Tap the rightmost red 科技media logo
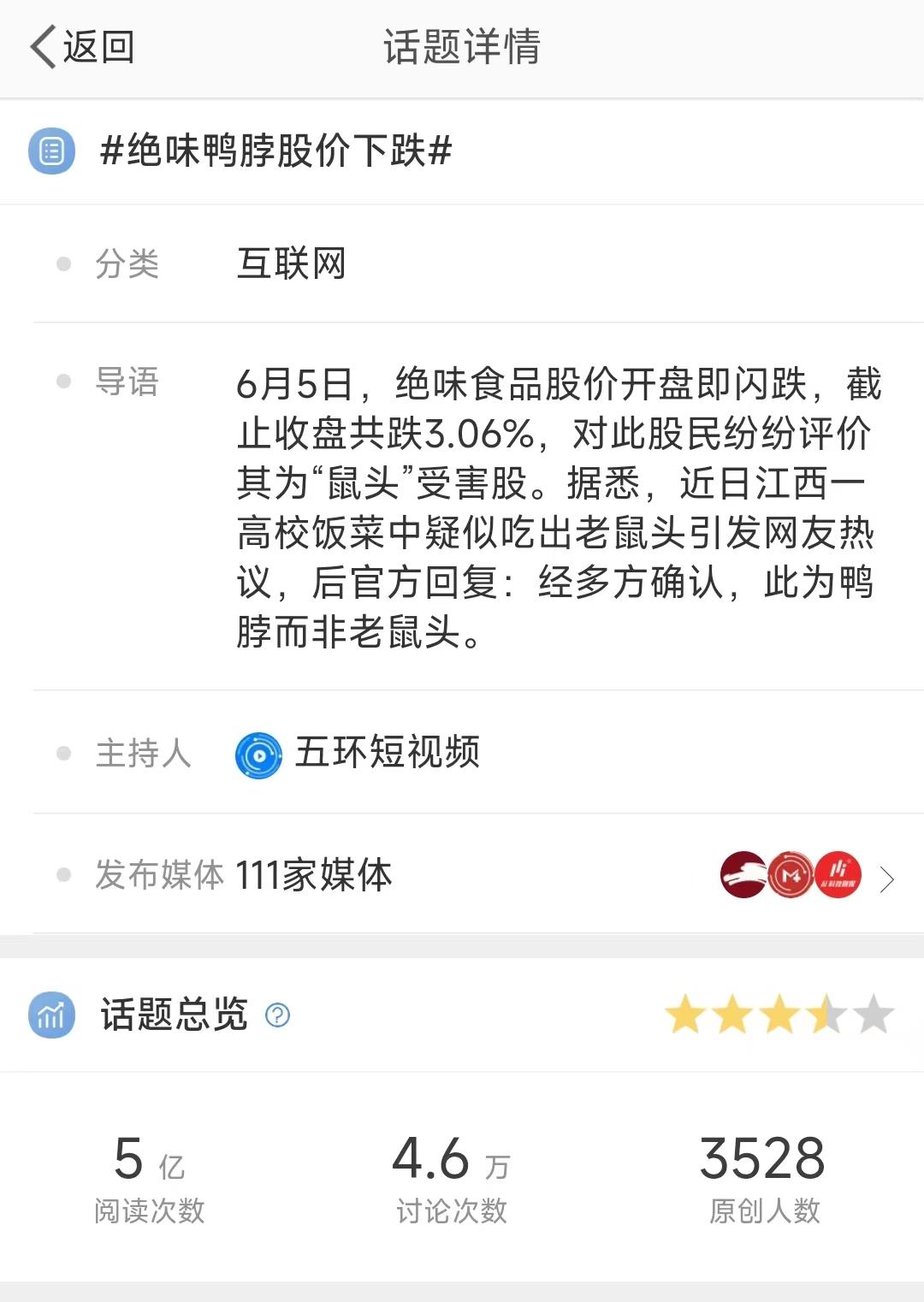 click(x=839, y=874)
